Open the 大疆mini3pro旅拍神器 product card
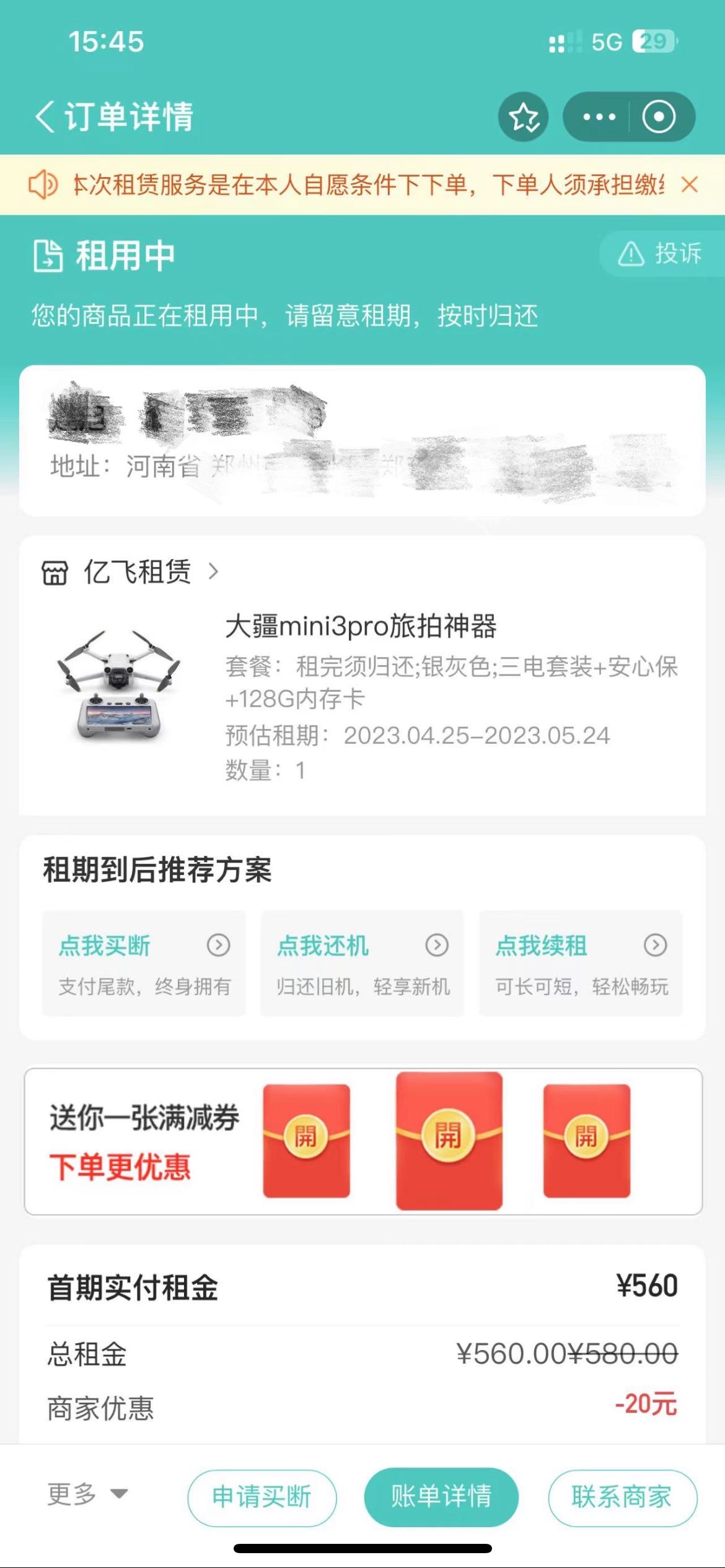This screenshot has height=1568, width=725. click(x=362, y=695)
